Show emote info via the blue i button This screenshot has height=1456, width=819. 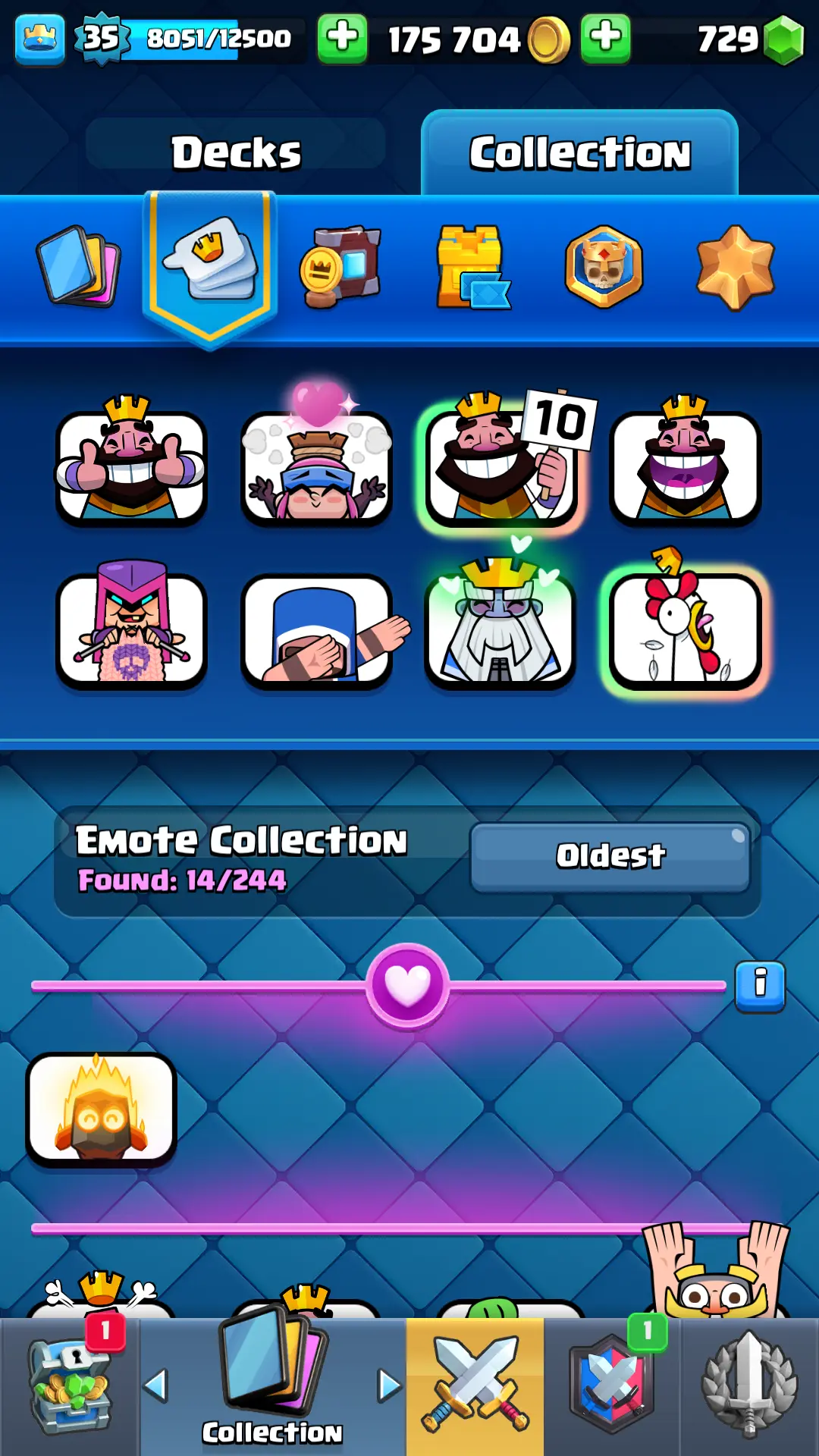coord(760,986)
